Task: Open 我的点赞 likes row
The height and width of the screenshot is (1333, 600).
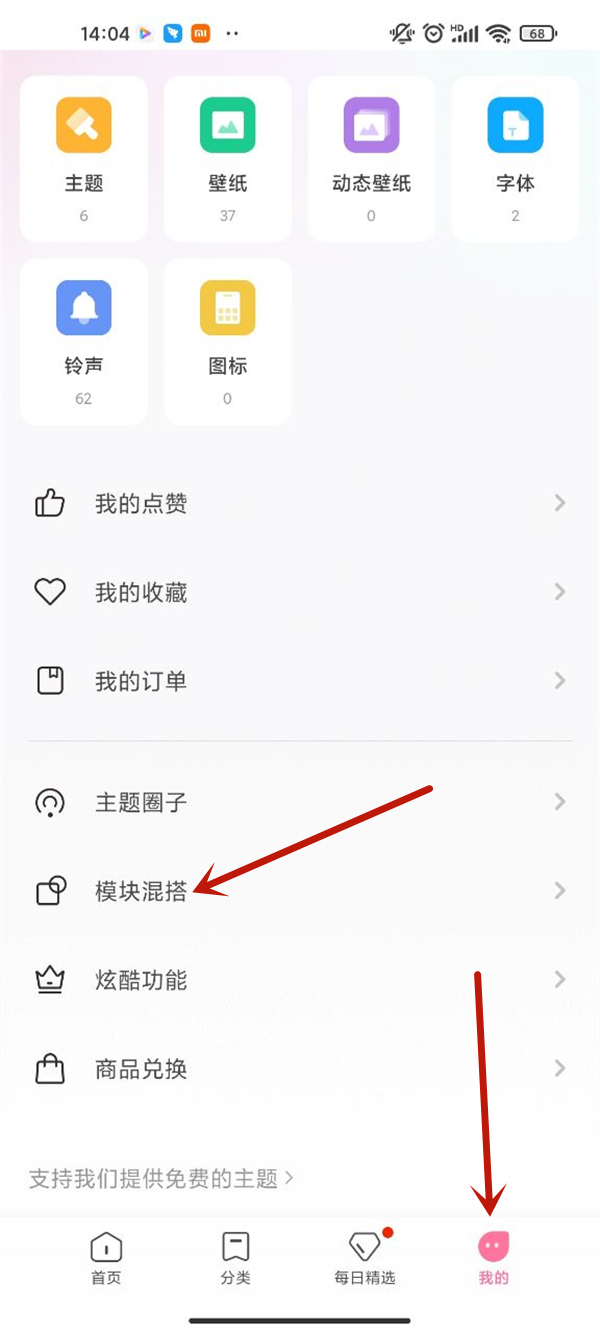Action: pos(300,504)
